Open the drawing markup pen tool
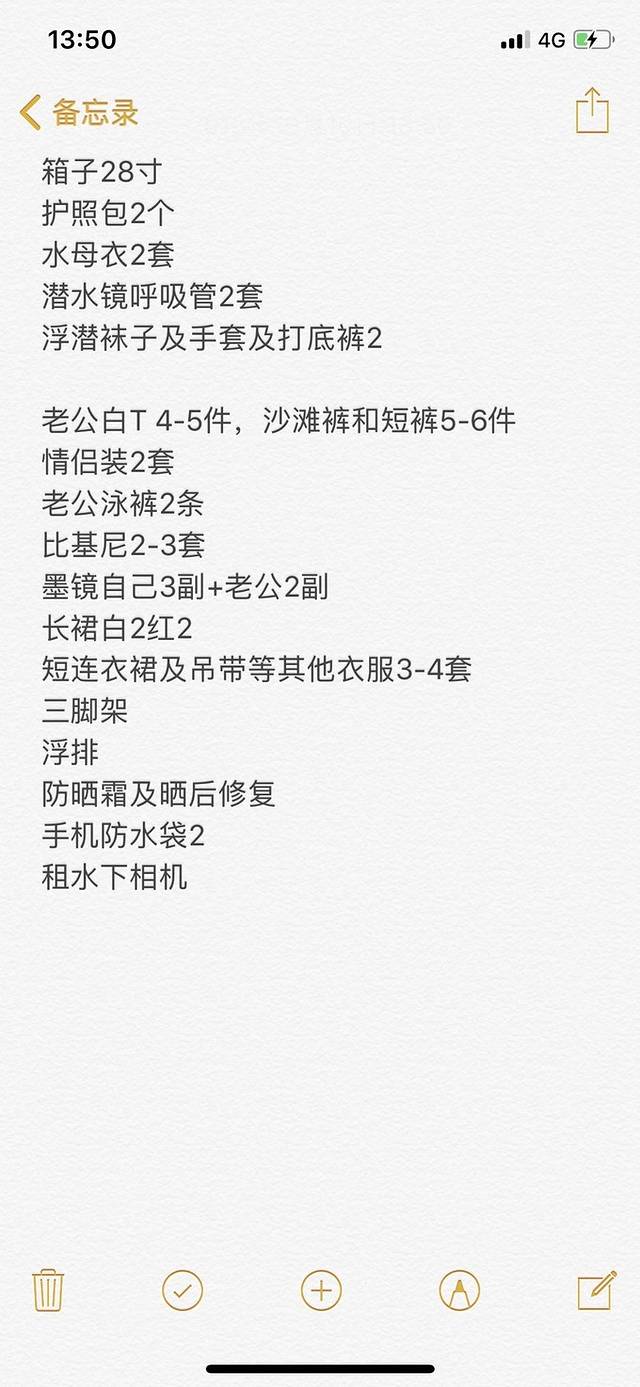The width and height of the screenshot is (640, 1387). 459,1290
